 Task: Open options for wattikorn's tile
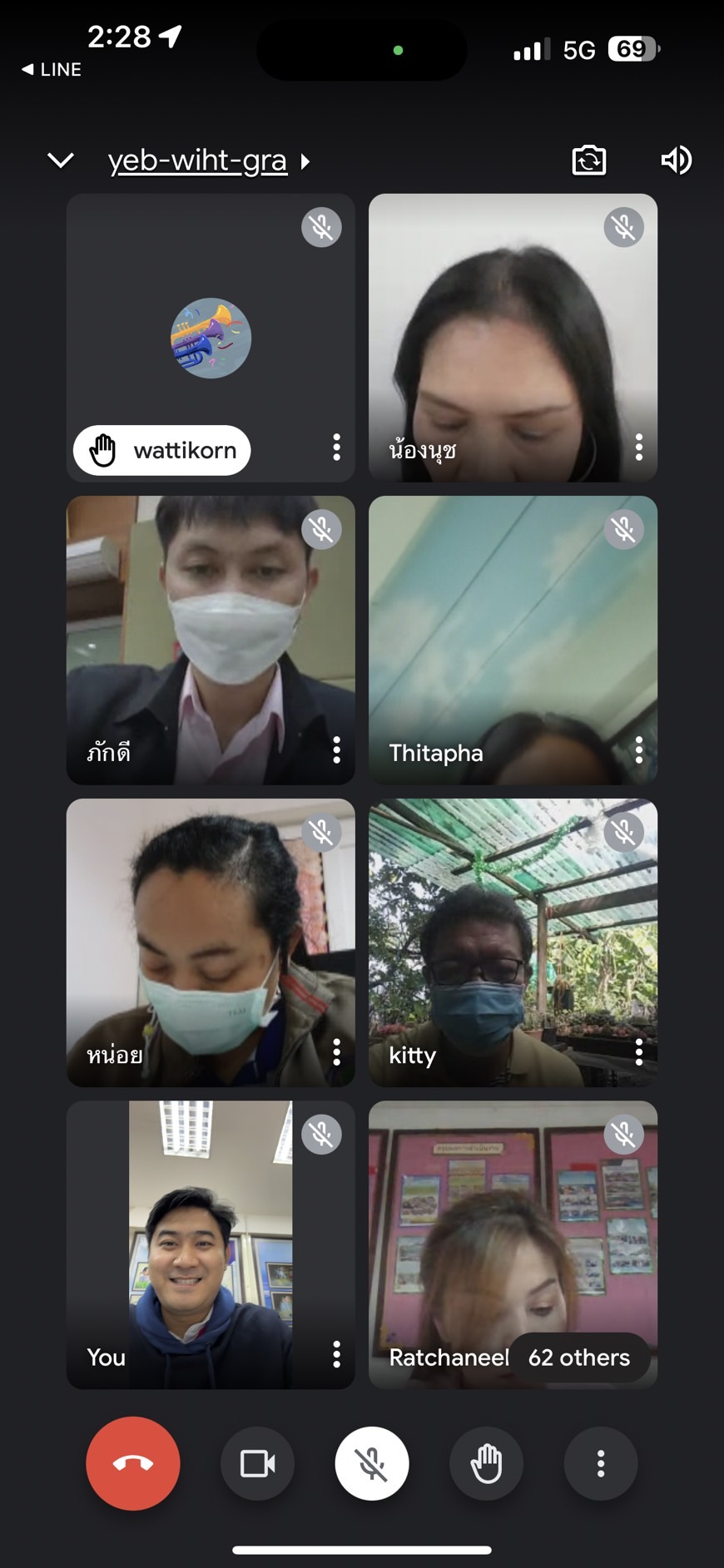(x=336, y=448)
